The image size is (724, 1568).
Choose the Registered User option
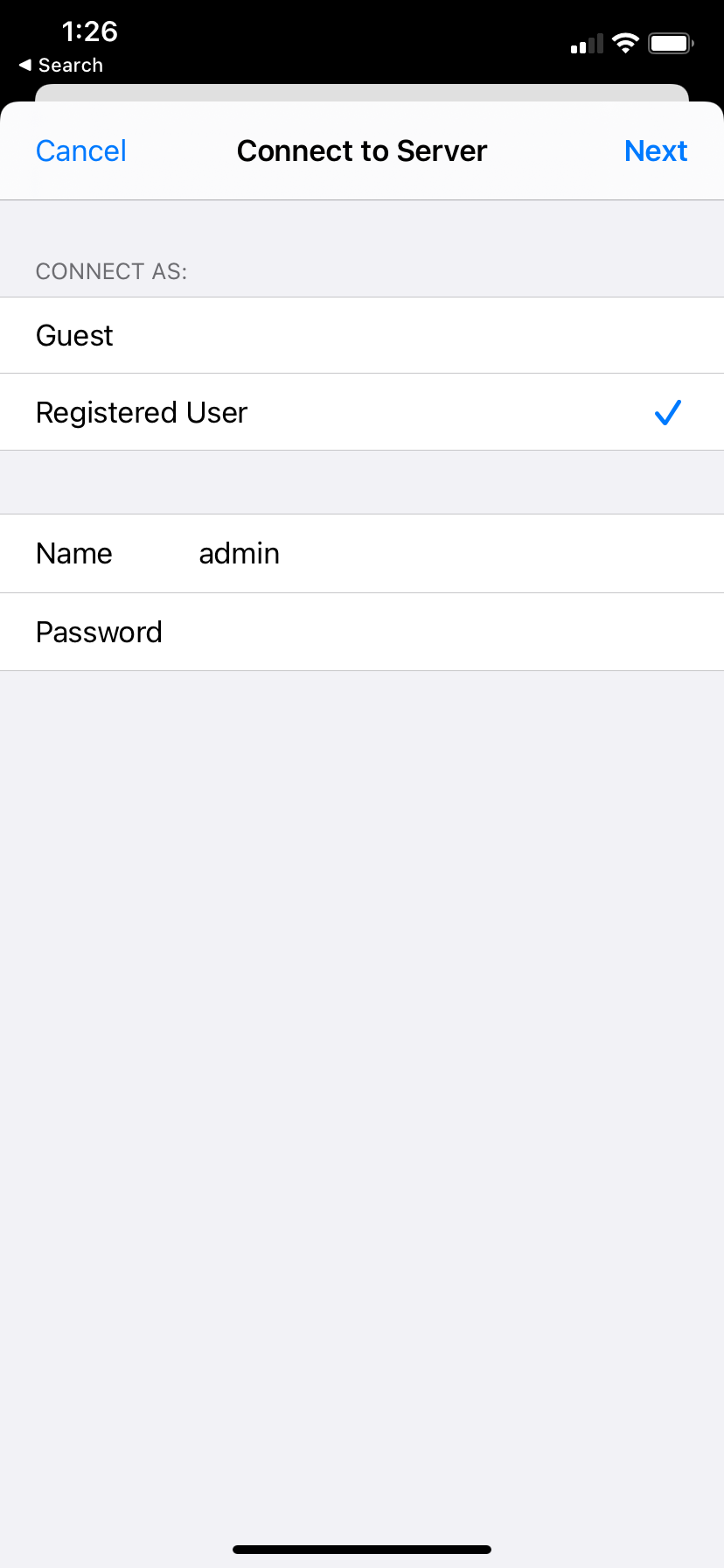(362, 412)
